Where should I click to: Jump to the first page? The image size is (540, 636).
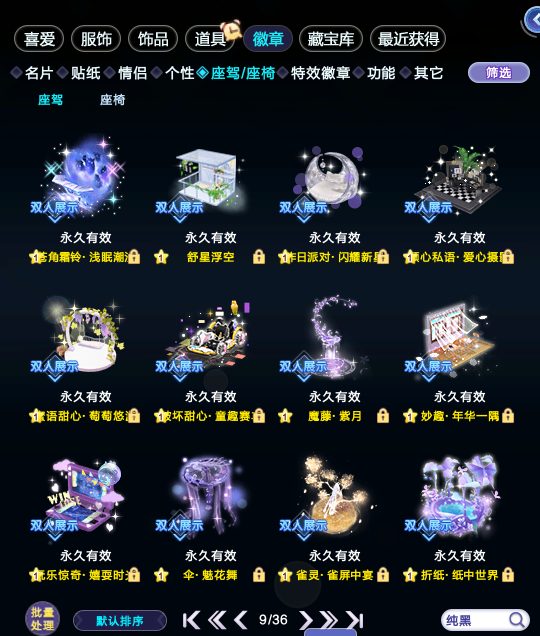click(x=191, y=620)
